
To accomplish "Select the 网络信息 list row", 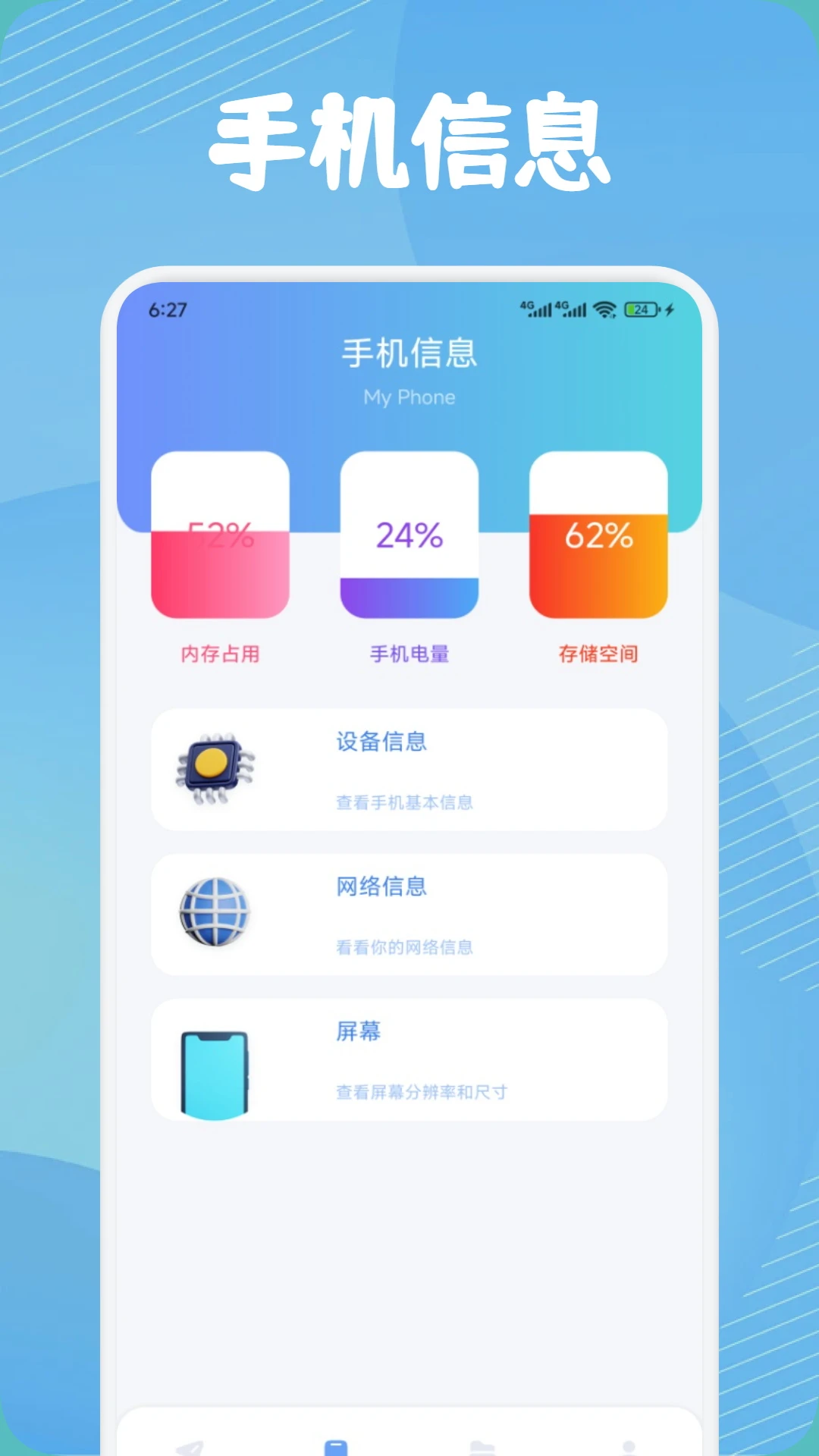I will [x=409, y=914].
